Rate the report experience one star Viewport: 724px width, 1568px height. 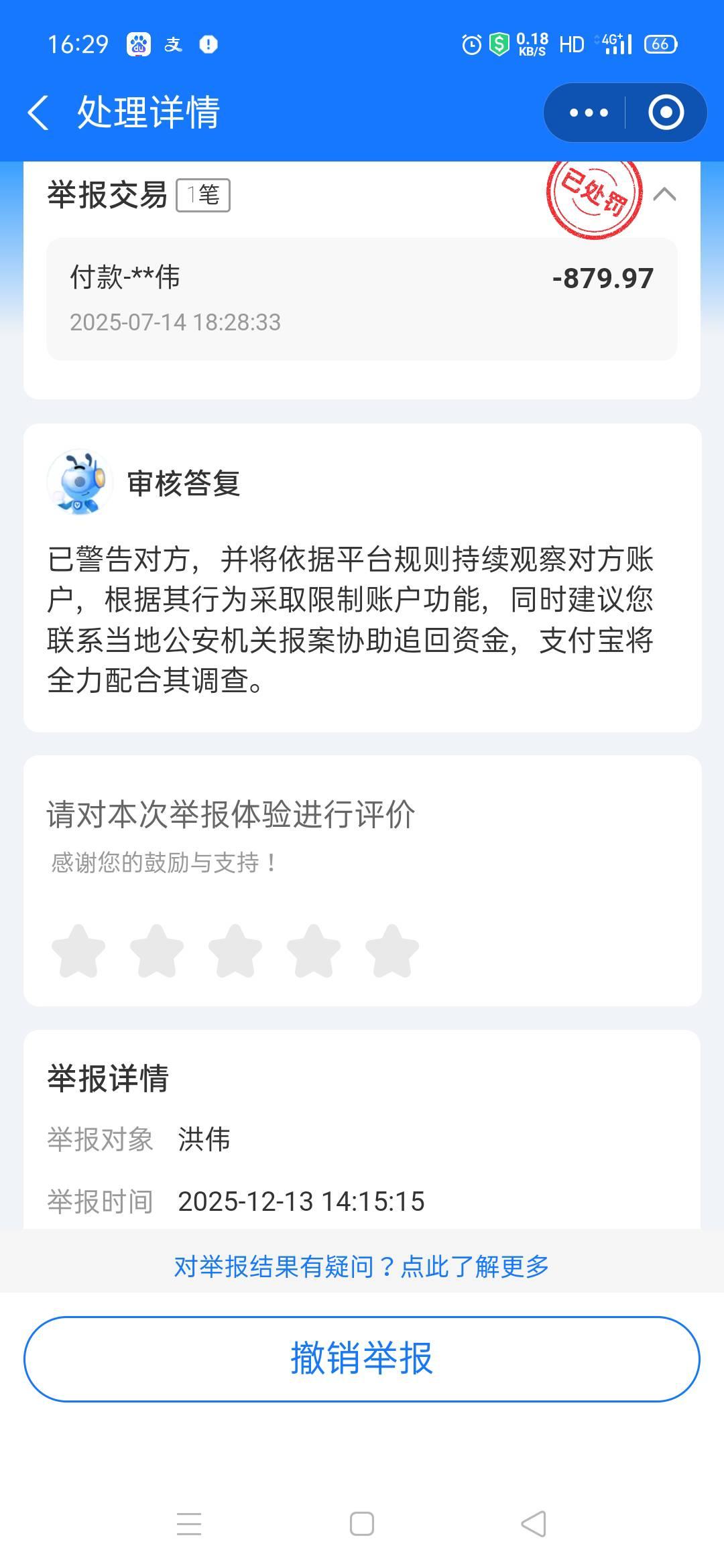point(78,952)
